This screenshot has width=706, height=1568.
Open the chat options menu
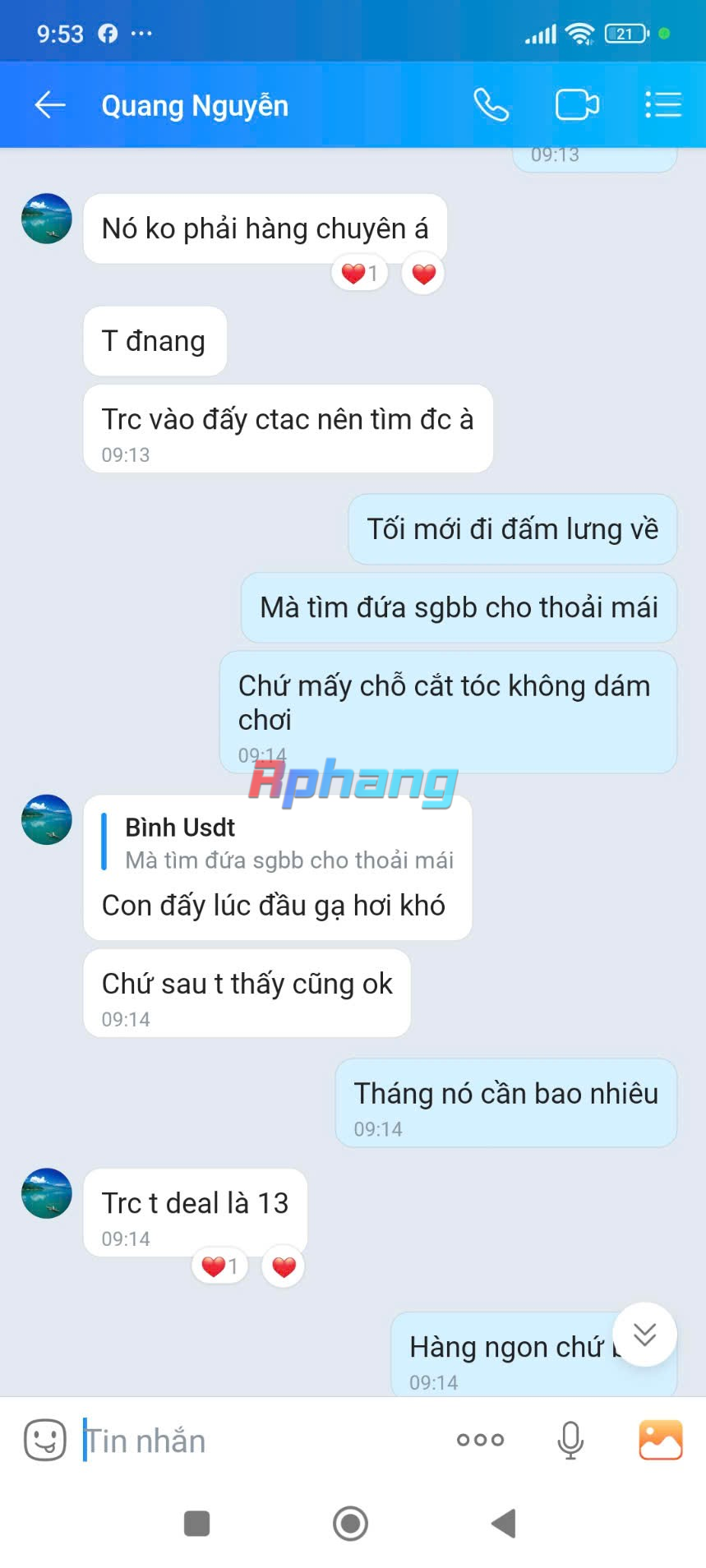click(x=662, y=105)
